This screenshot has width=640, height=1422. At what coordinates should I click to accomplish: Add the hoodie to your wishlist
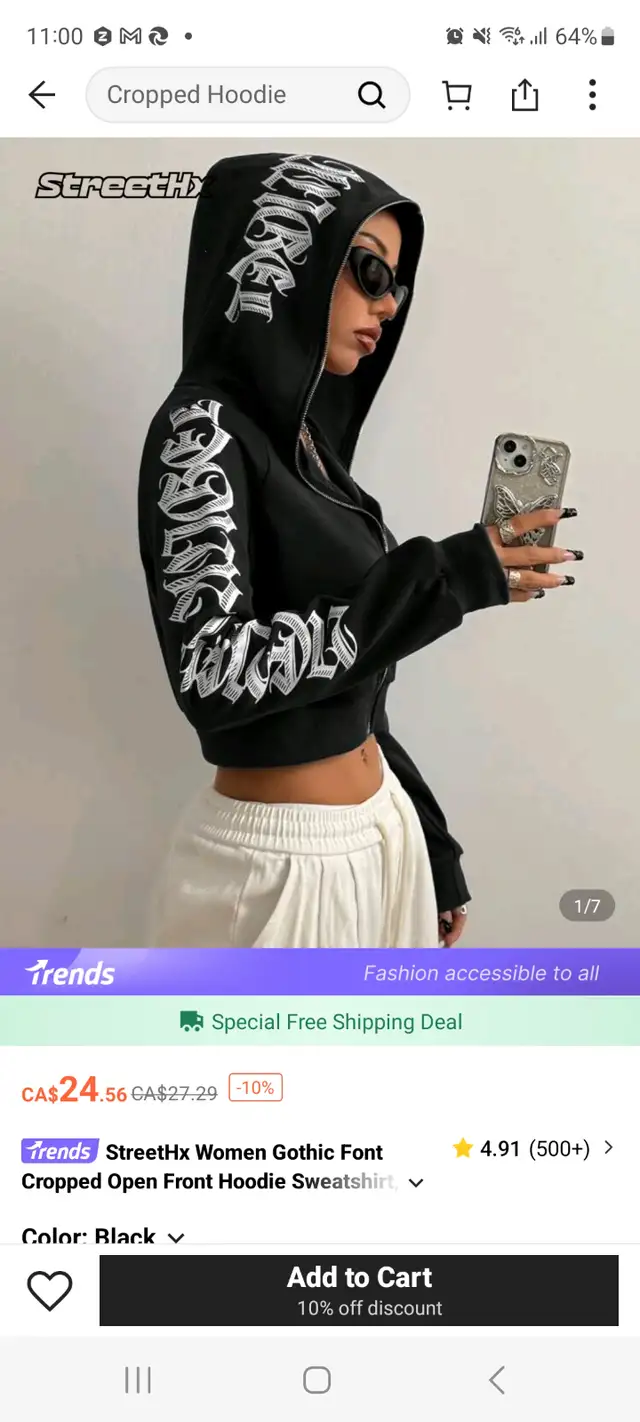click(x=49, y=1290)
